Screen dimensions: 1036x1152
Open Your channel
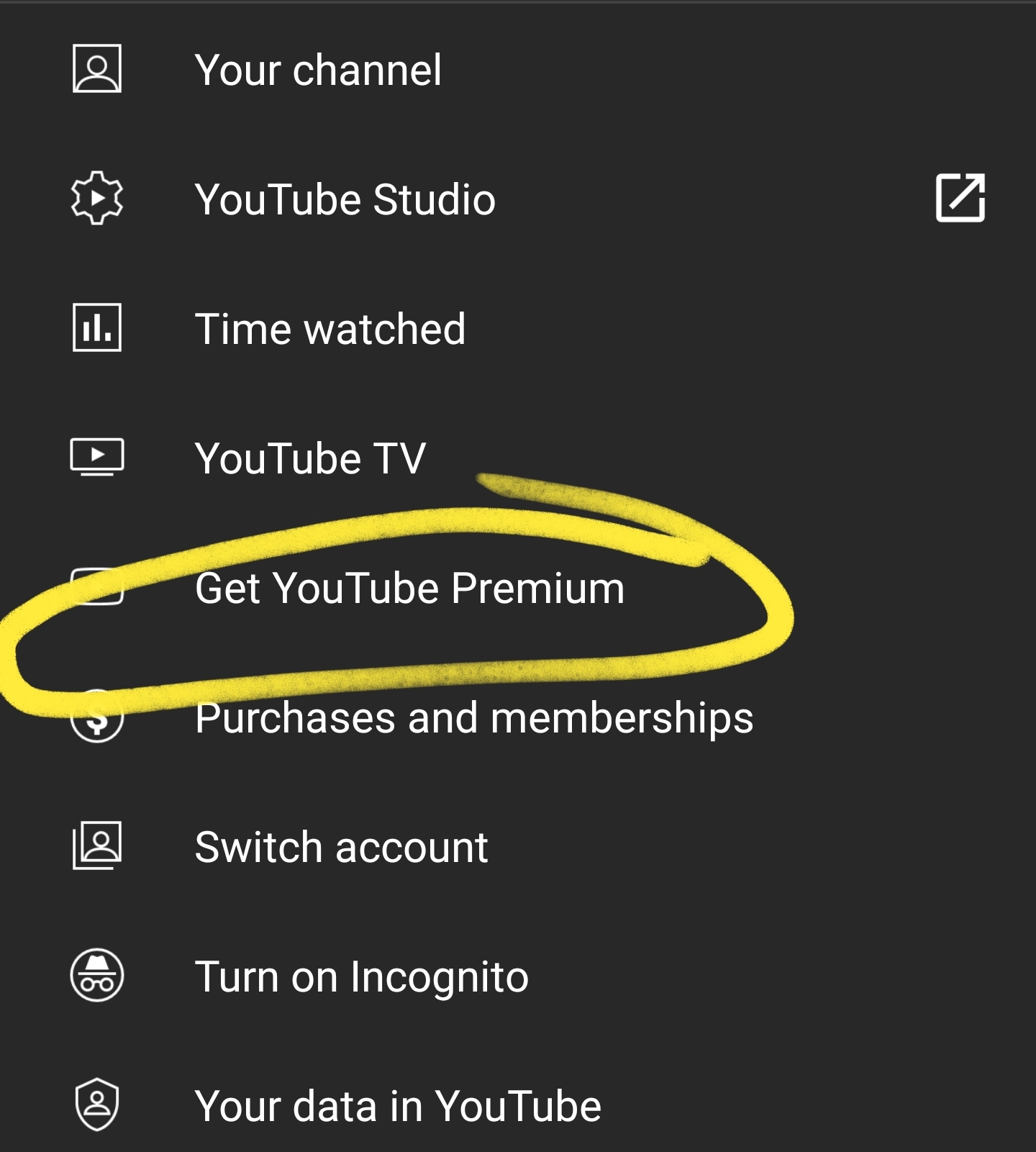[318, 70]
